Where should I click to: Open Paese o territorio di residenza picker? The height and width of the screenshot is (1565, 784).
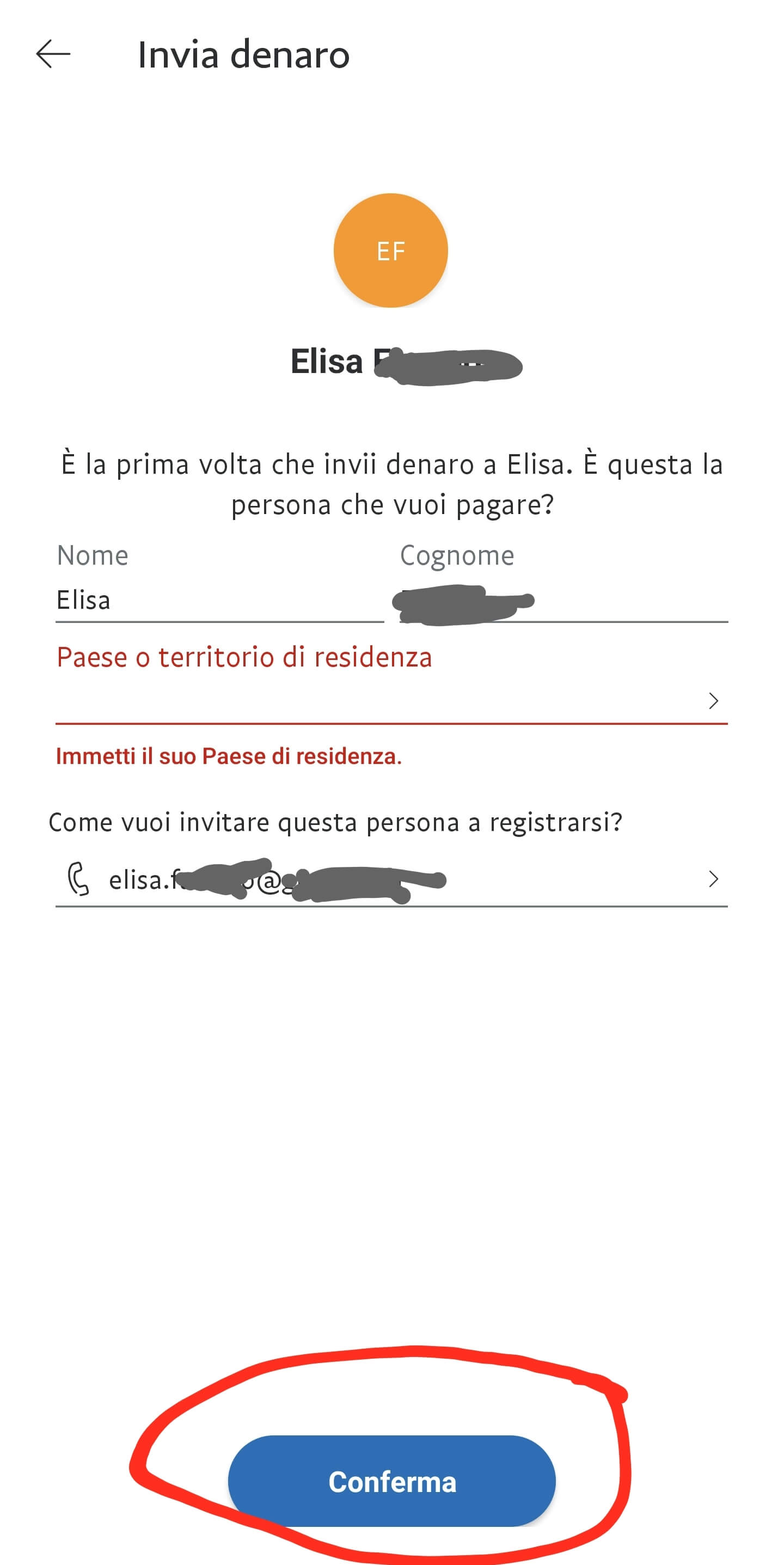pyautogui.click(x=391, y=700)
